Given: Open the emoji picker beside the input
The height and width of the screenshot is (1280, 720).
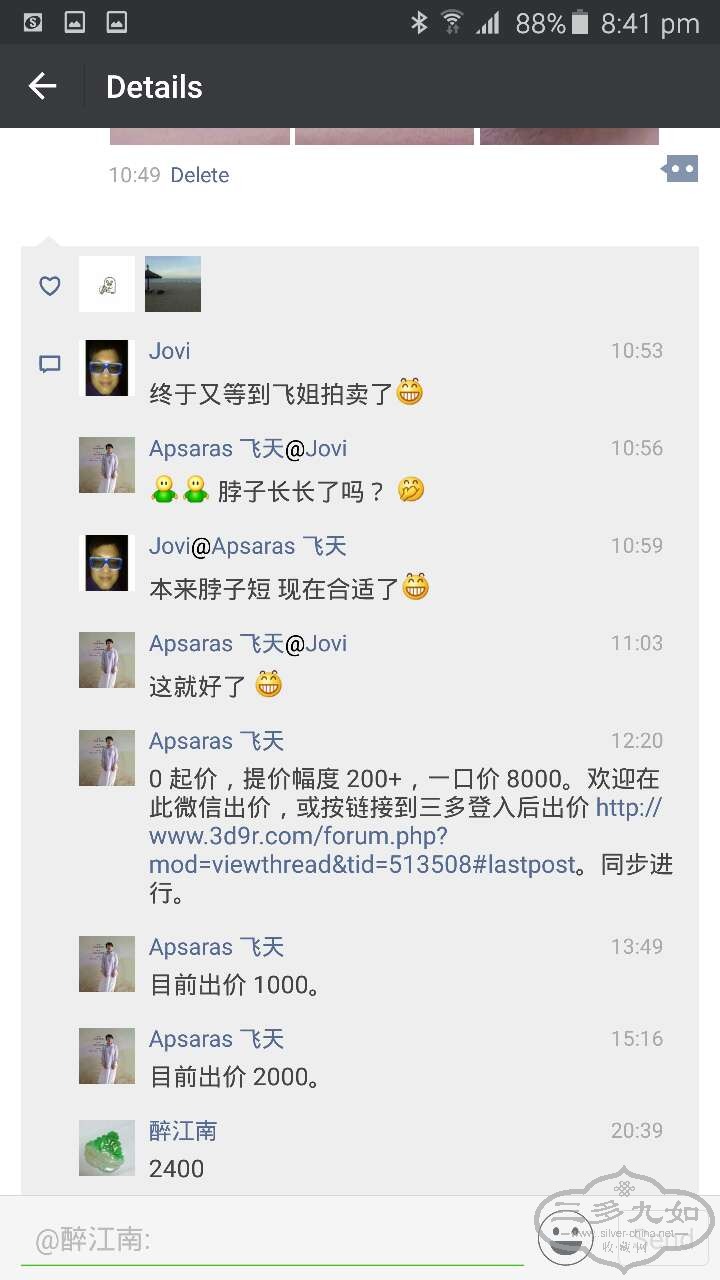Looking at the screenshot, I should tap(565, 1237).
